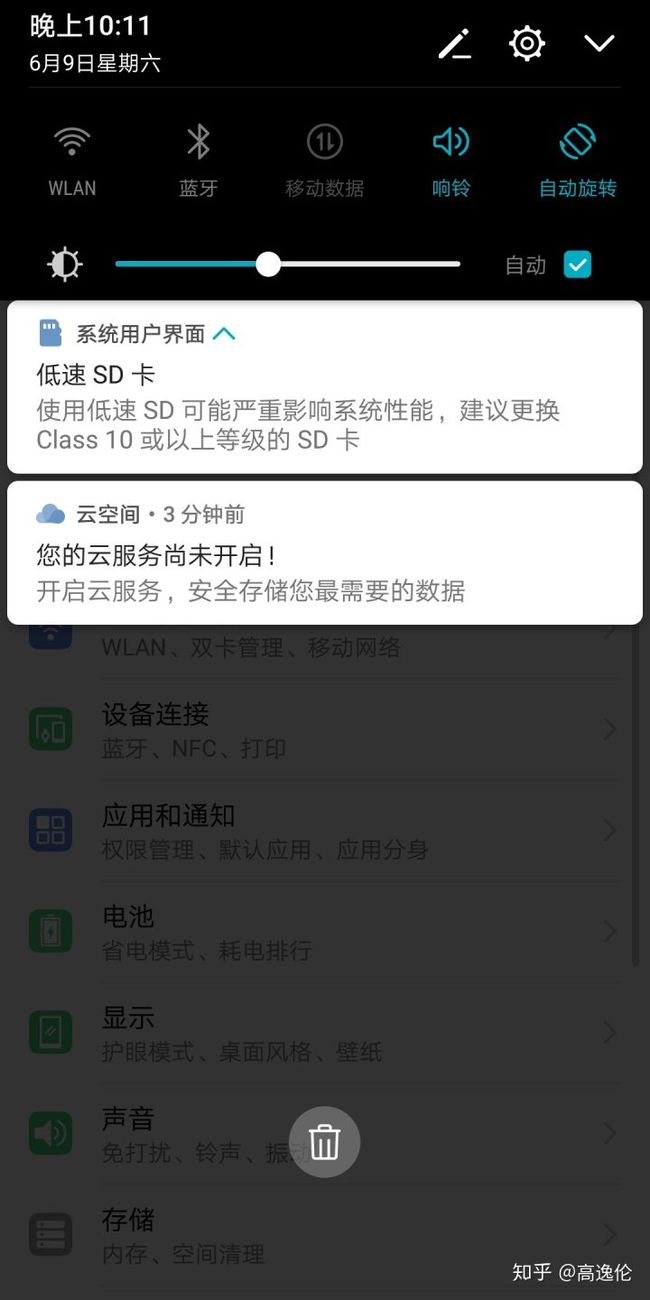The image size is (650, 1300).
Task: Open the 云空间 cloud service notification
Action: coord(325,553)
